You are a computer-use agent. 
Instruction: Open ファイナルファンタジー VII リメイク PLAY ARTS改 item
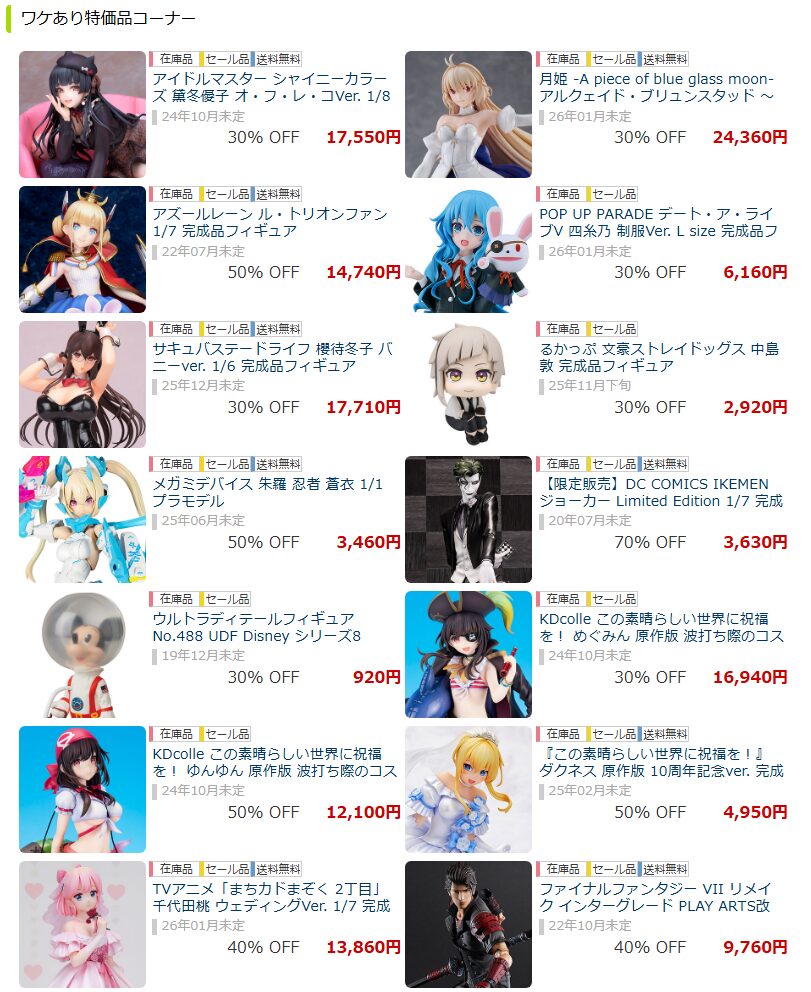656,897
